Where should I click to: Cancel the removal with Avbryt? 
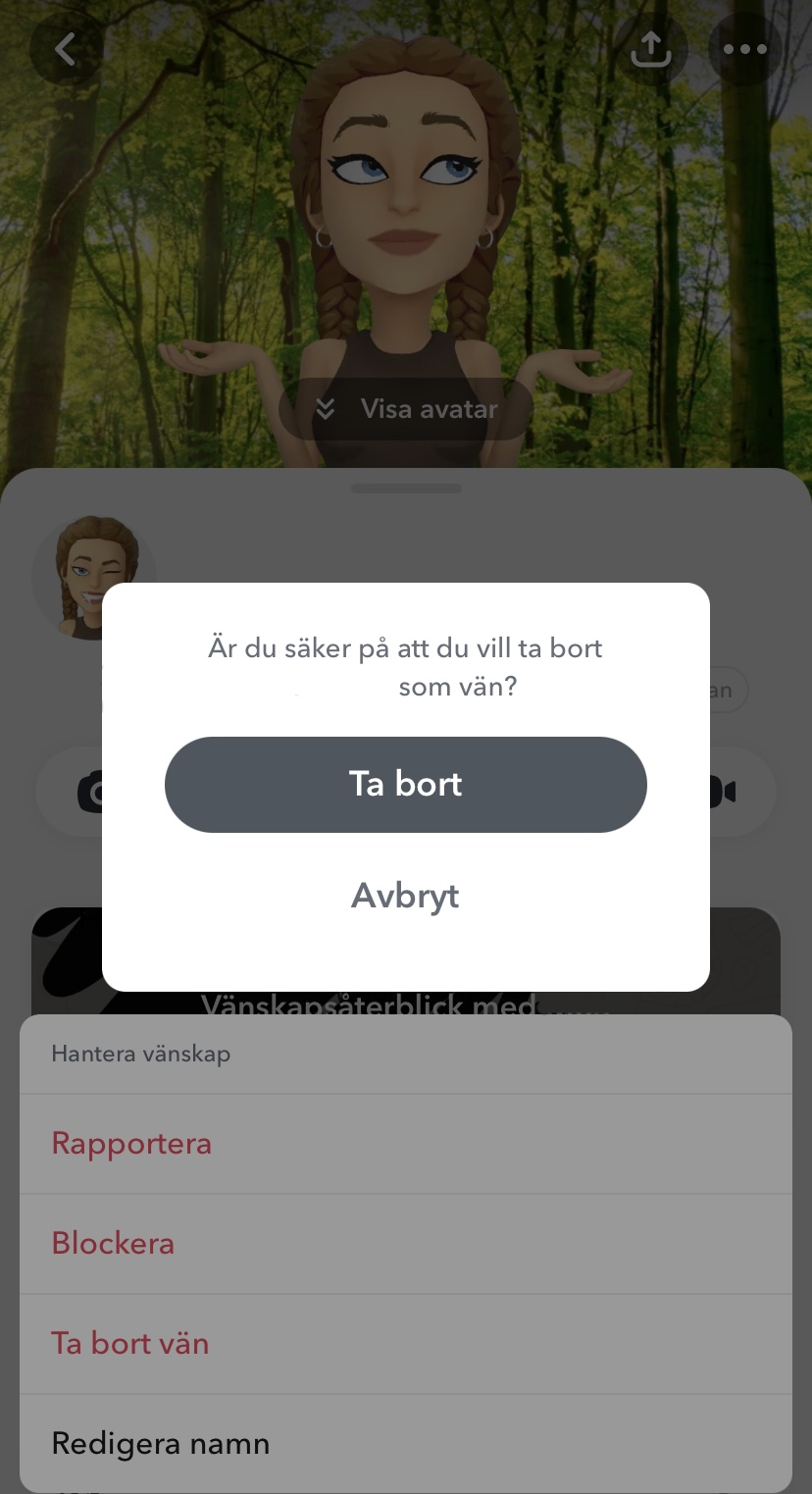(x=405, y=895)
